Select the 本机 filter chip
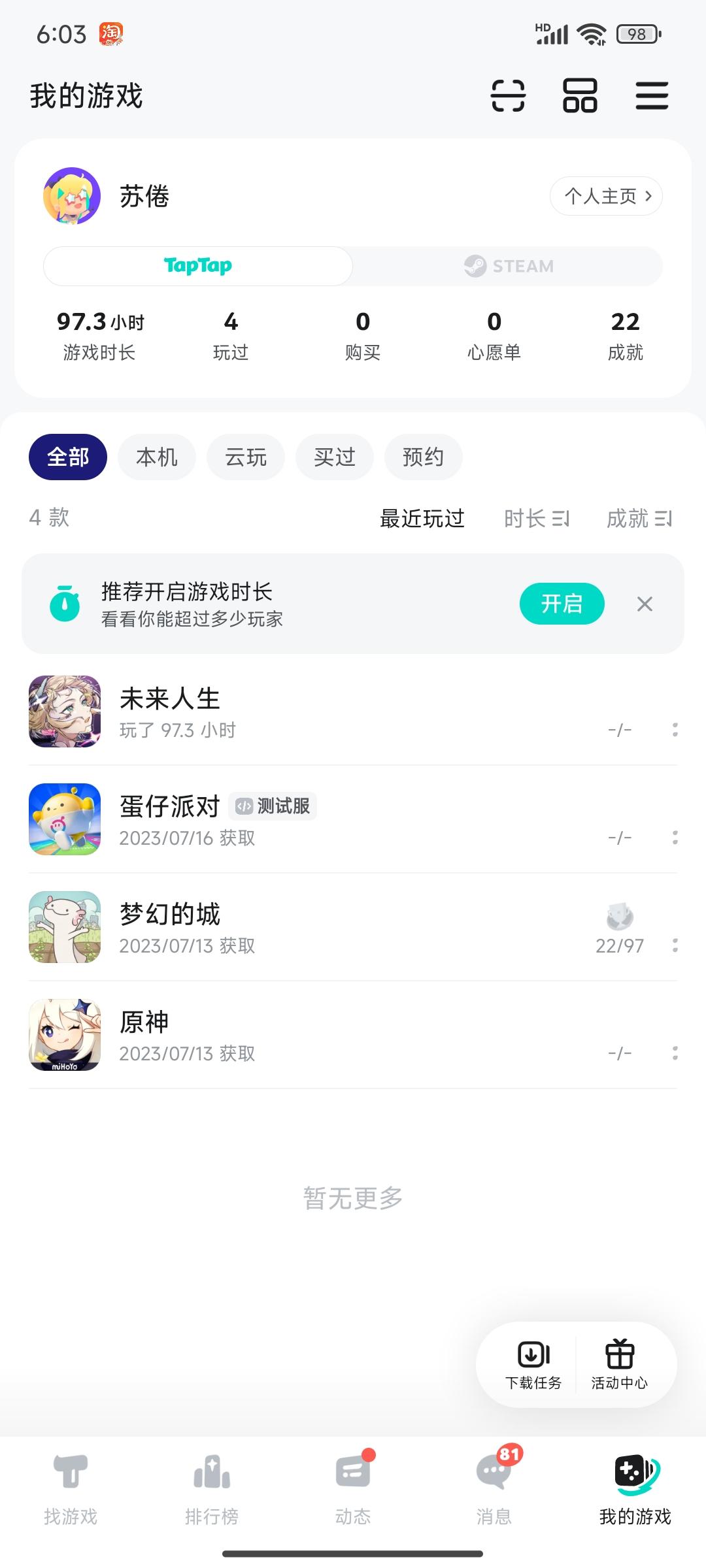Image resolution: width=706 pixels, height=1568 pixels. pyautogui.click(x=156, y=457)
